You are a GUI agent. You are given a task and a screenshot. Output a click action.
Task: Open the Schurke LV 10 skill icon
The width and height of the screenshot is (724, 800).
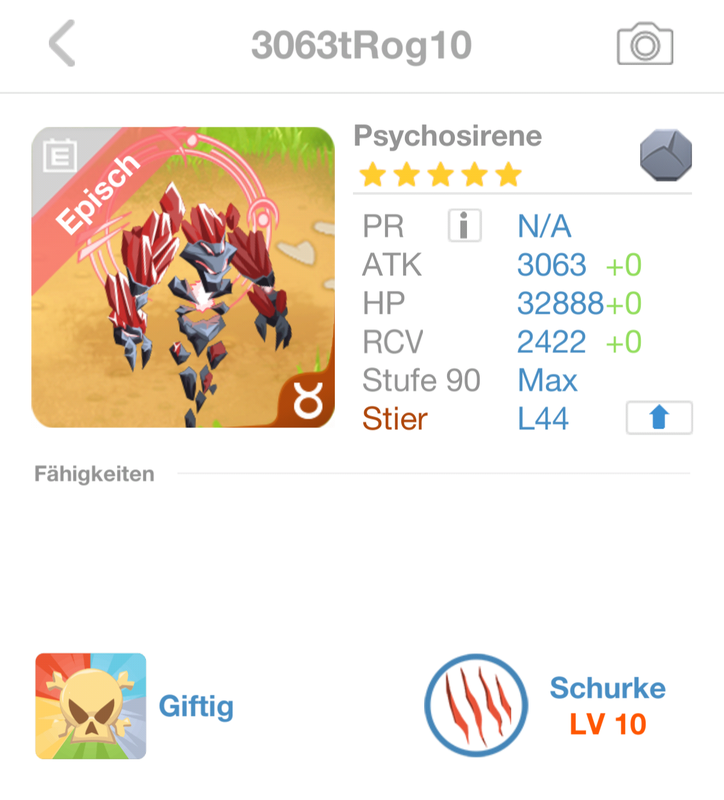475,705
